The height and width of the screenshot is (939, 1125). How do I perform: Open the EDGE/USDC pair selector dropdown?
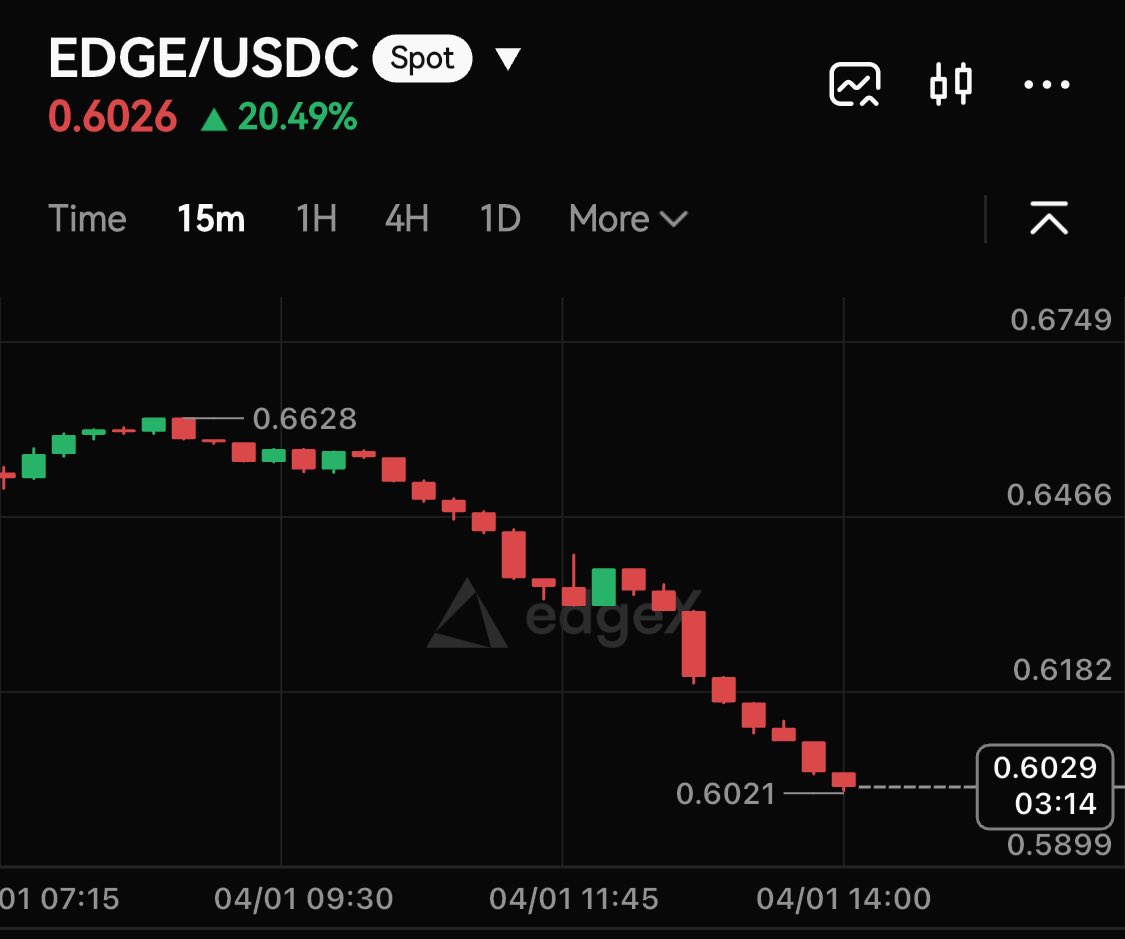point(508,60)
